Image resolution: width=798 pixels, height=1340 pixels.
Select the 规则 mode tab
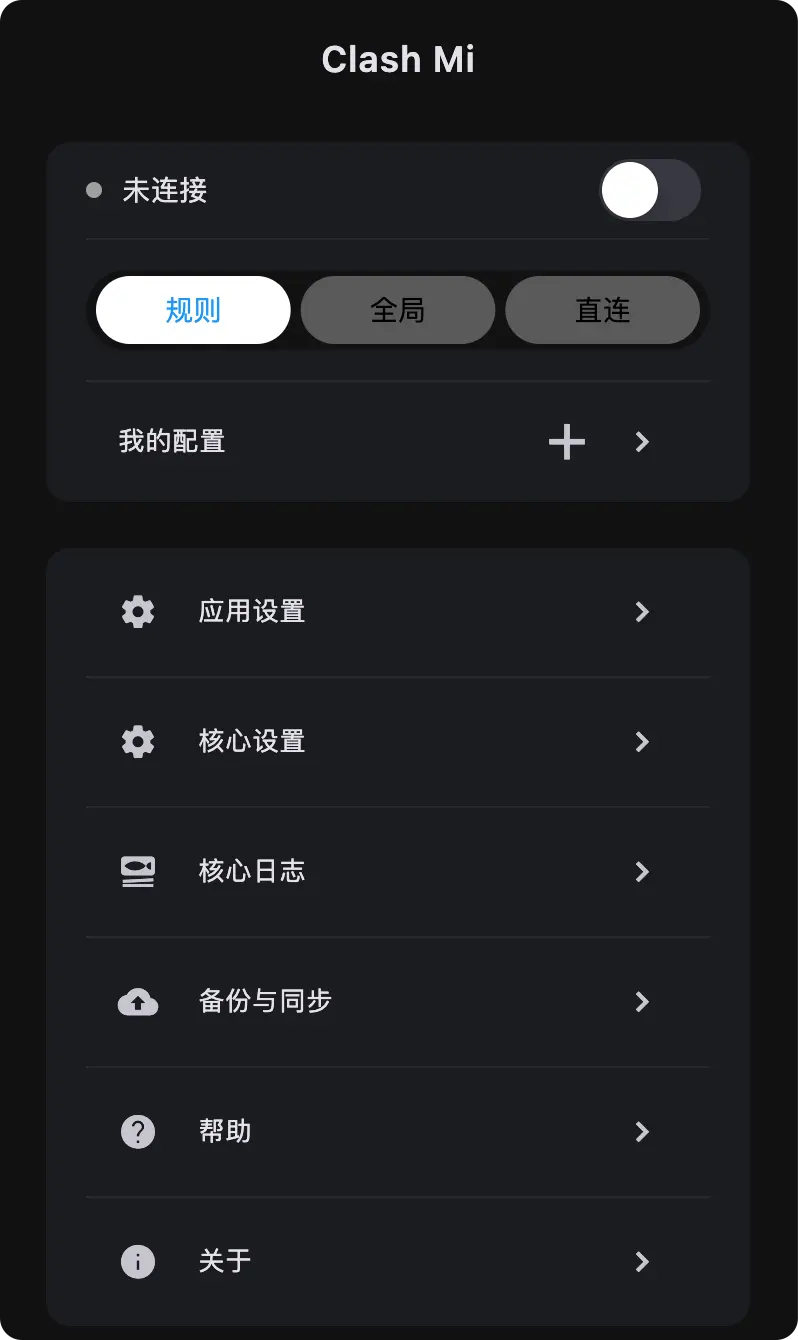[192, 310]
